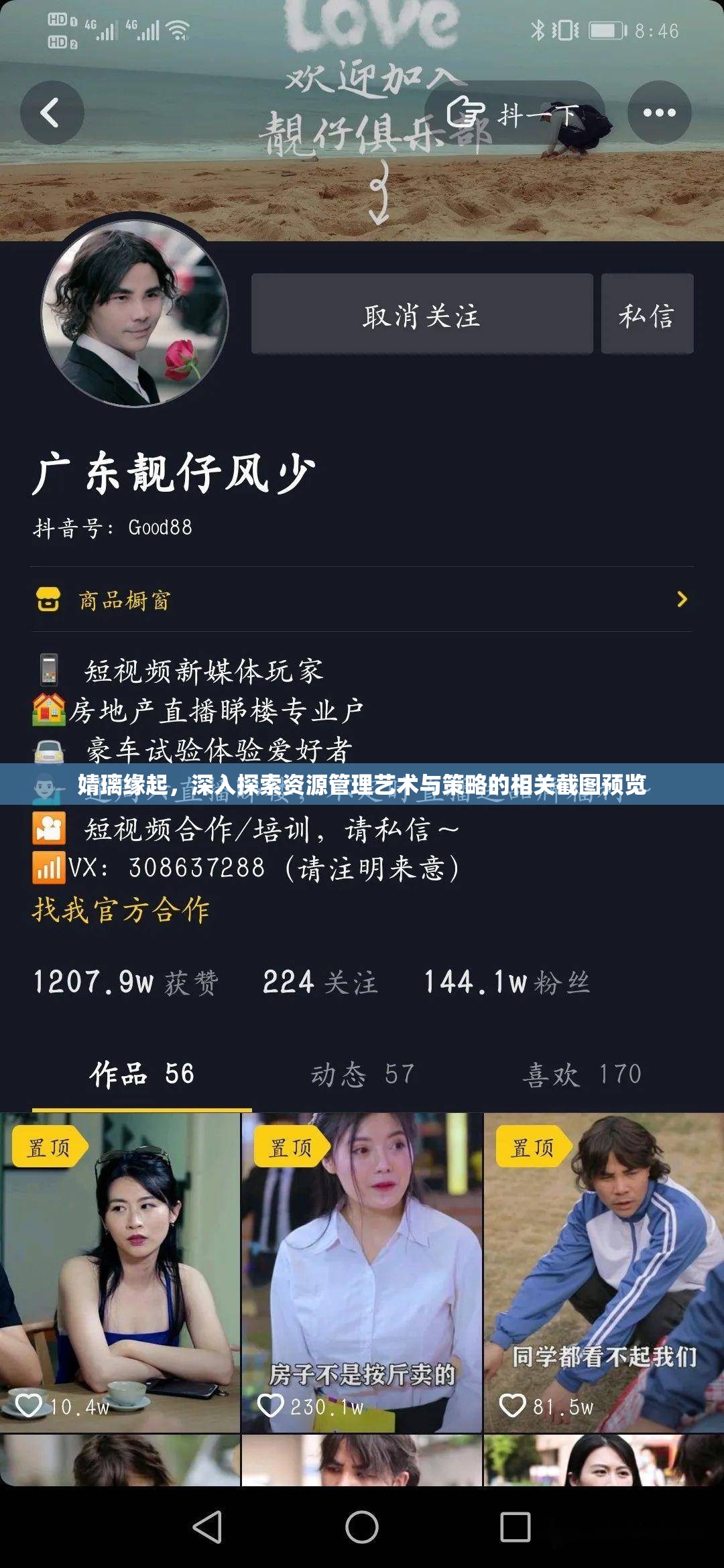Viewport: 724px width, 1568px height.
Task: Open the three-dot more options menu
Action: pyautogui.click(x=660, y=113)
